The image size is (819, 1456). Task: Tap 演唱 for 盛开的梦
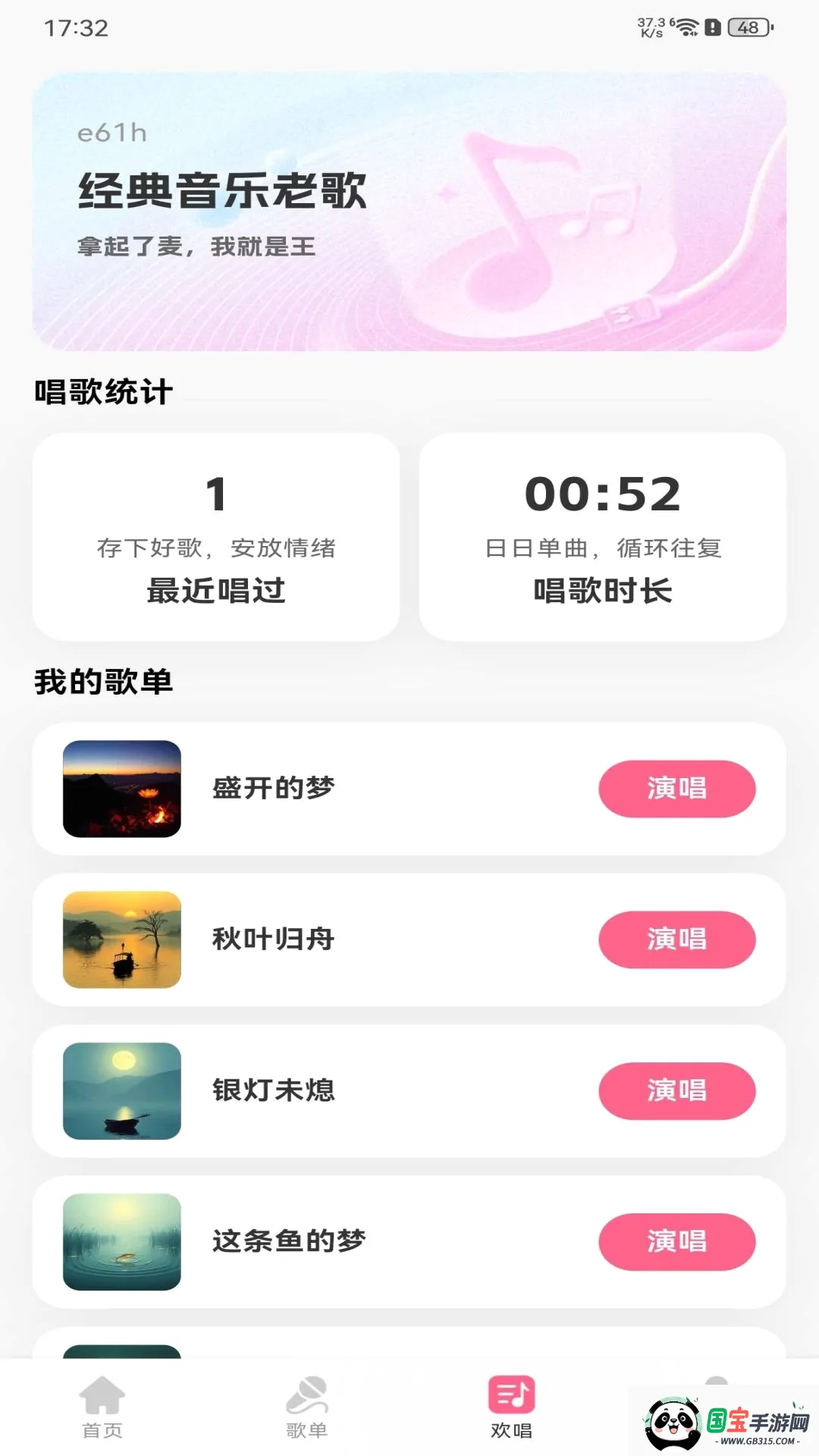677,789
